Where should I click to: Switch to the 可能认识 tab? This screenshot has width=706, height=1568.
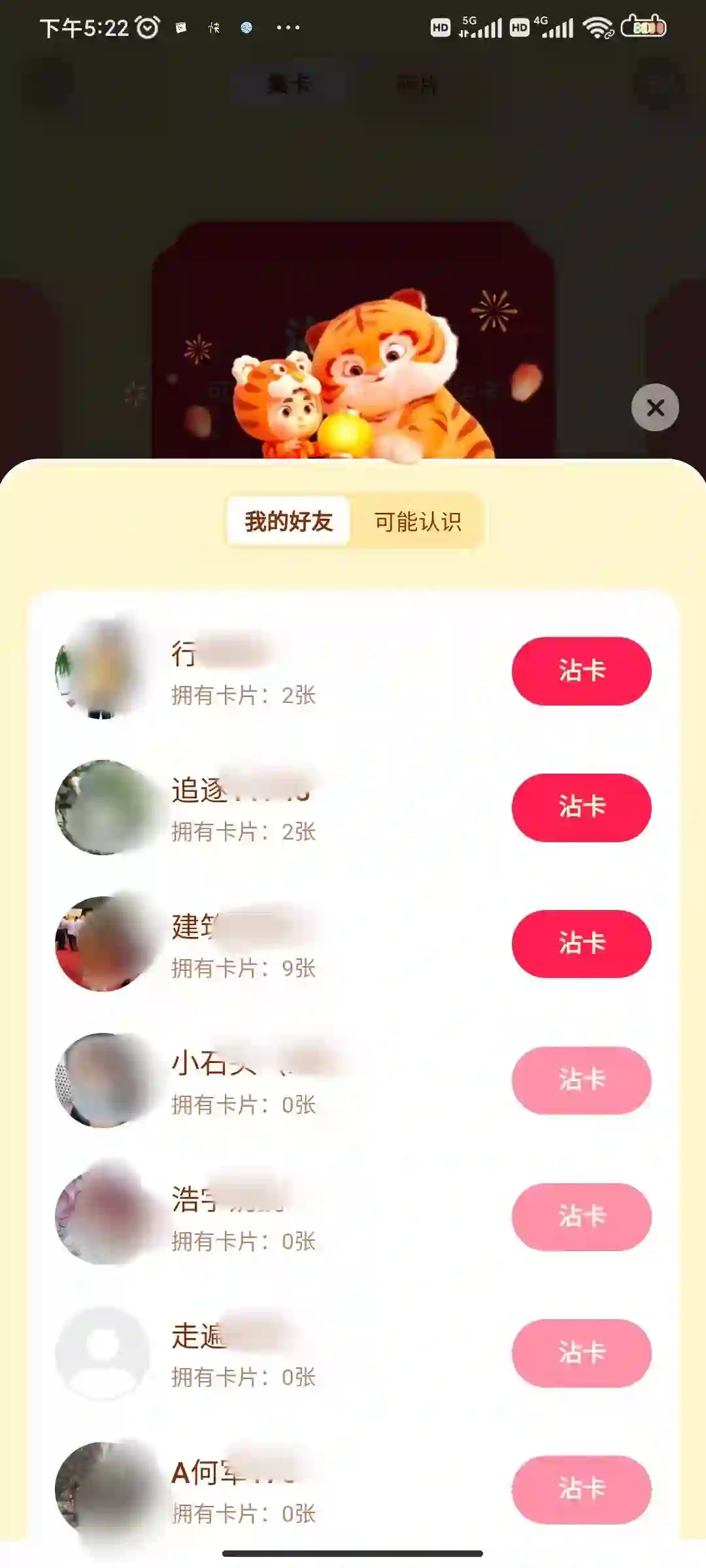tap(418, 521)
